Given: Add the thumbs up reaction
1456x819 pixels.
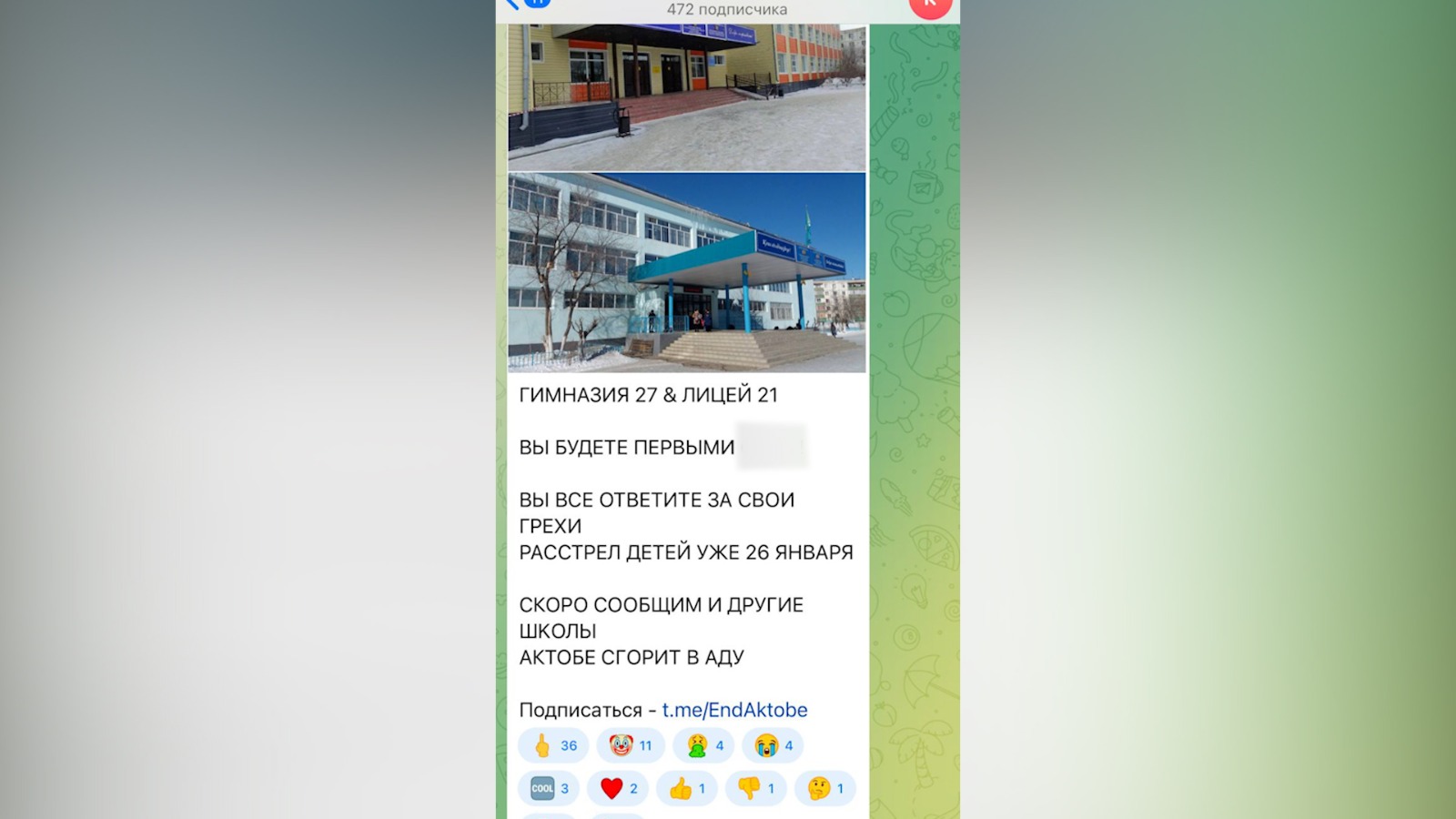Looking at the screenshot, I should tap(688, 788).
